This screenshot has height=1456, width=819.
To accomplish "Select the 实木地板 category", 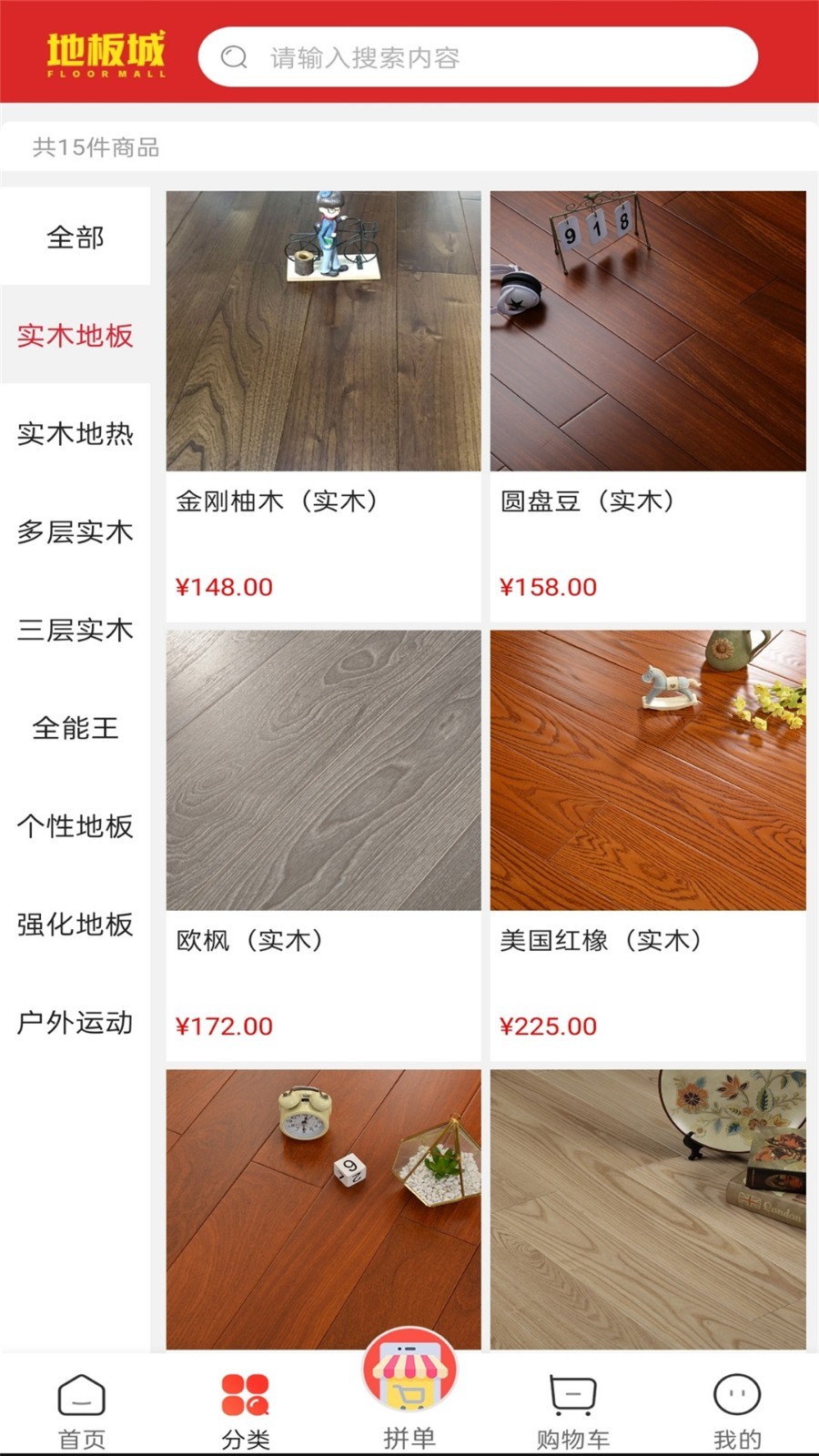I will [76, 336].
